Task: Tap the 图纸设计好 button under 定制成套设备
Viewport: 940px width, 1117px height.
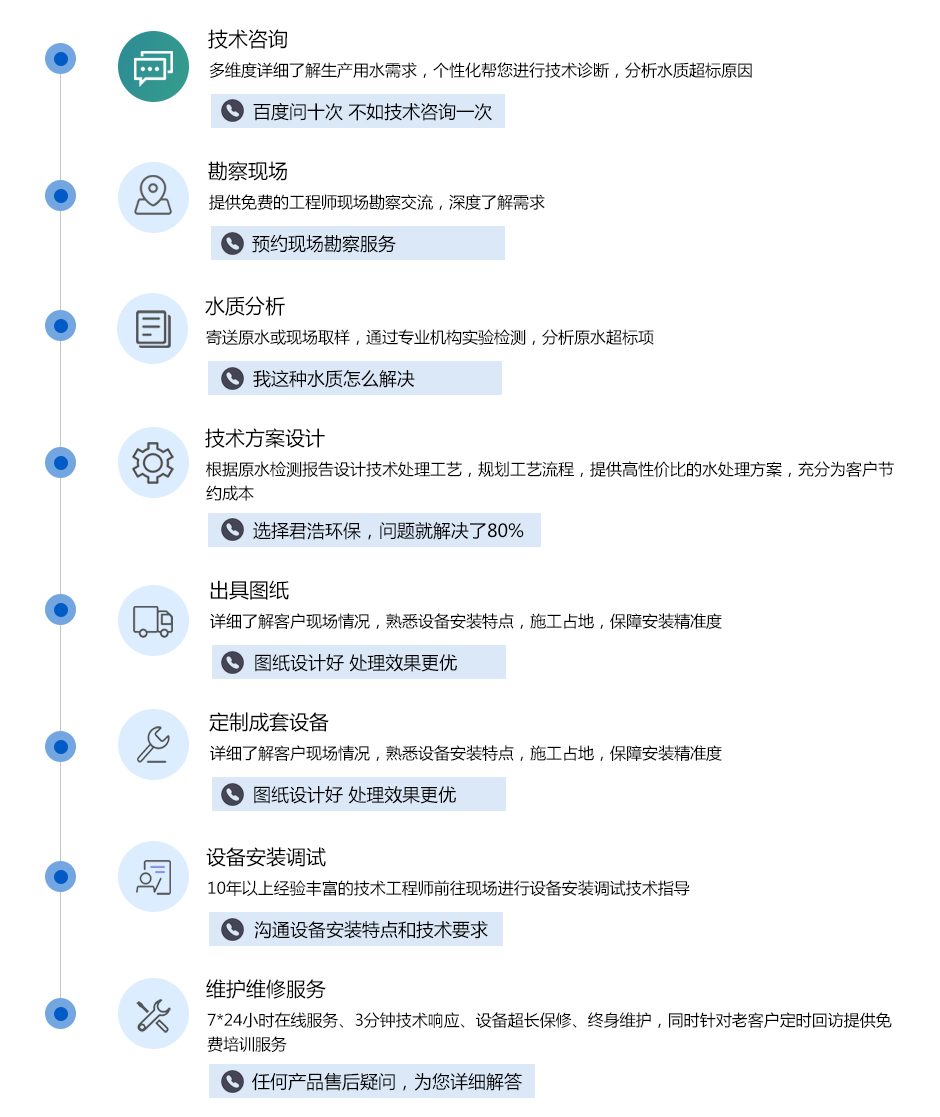Action: tap(358, 794)
